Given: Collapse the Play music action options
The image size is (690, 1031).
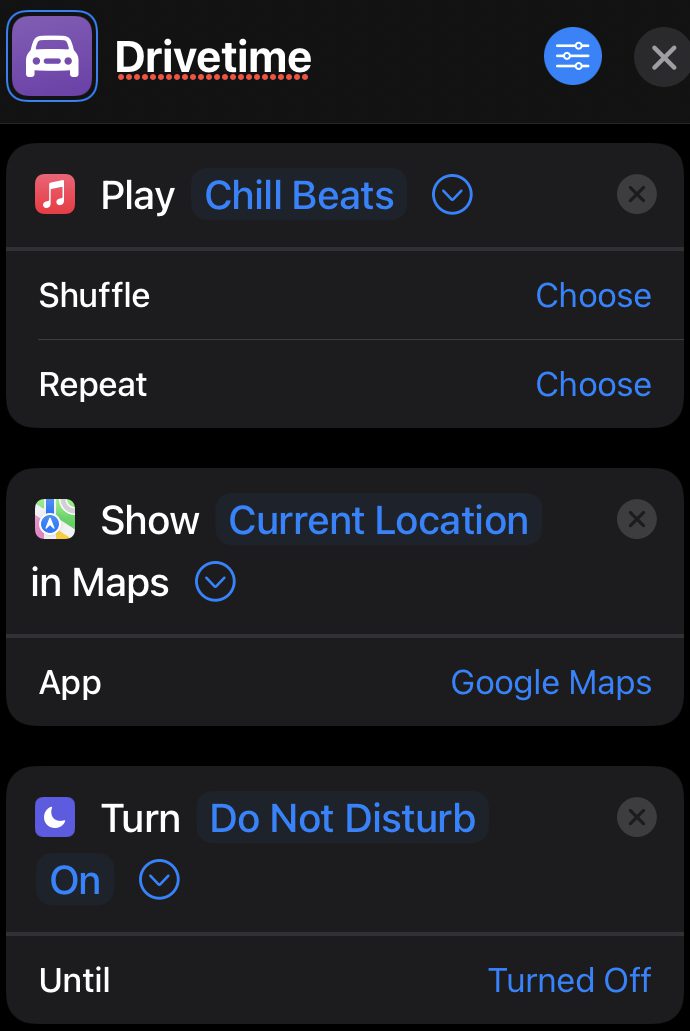Looking at the screenshot, I should coord(452,195).
